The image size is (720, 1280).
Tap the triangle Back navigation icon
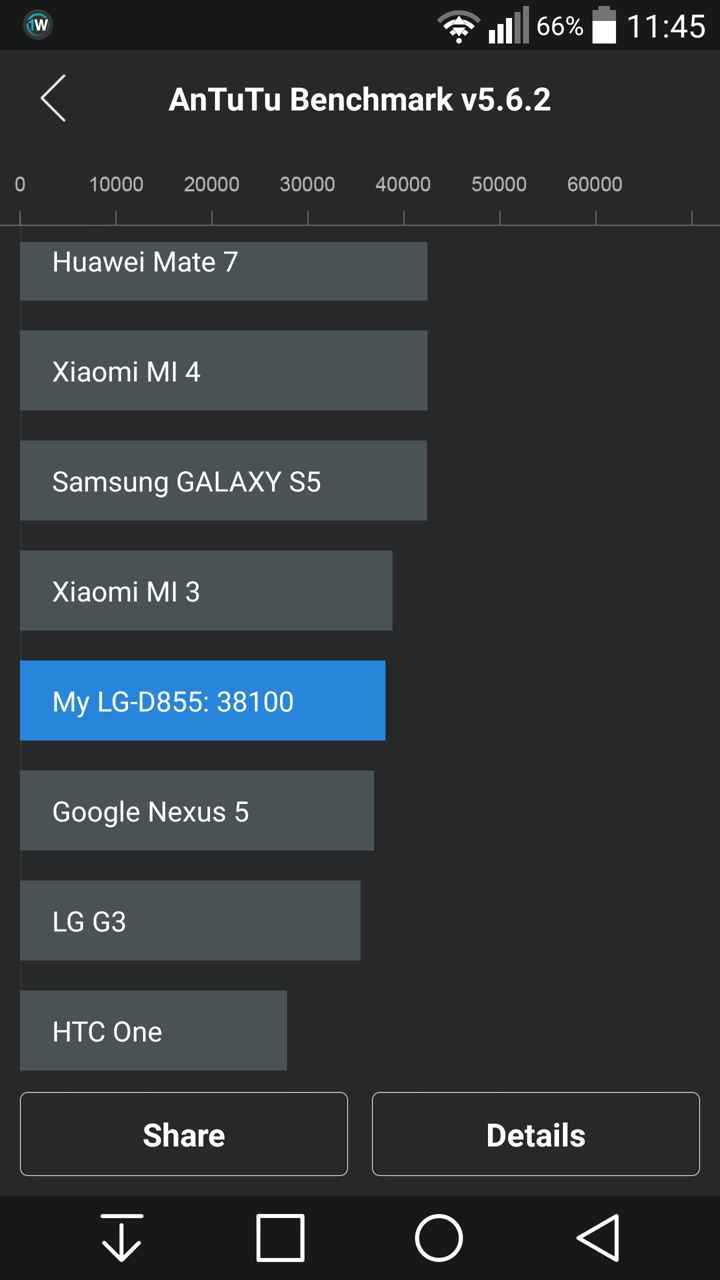tap(598, 1237)
